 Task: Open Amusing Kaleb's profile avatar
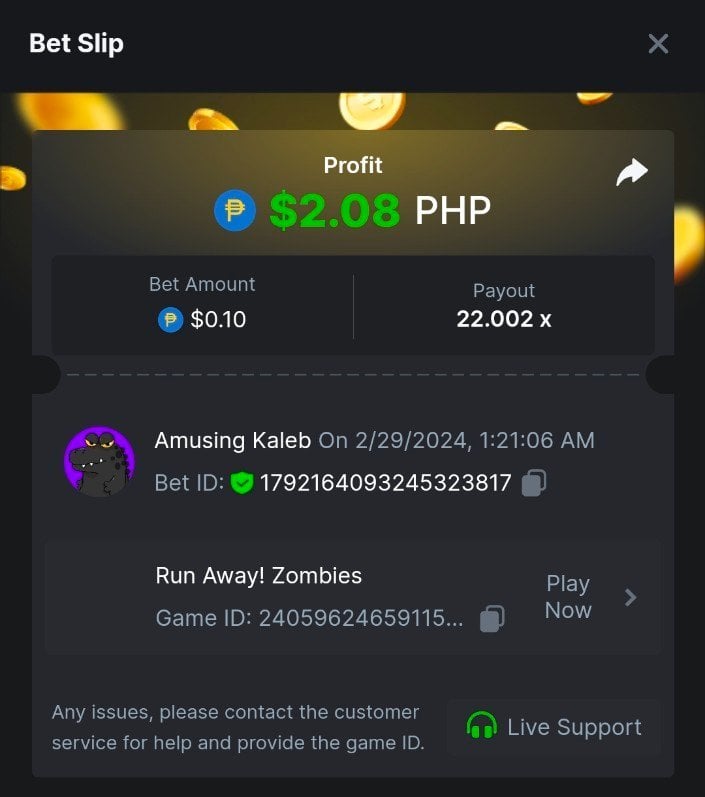click(98, 461)
